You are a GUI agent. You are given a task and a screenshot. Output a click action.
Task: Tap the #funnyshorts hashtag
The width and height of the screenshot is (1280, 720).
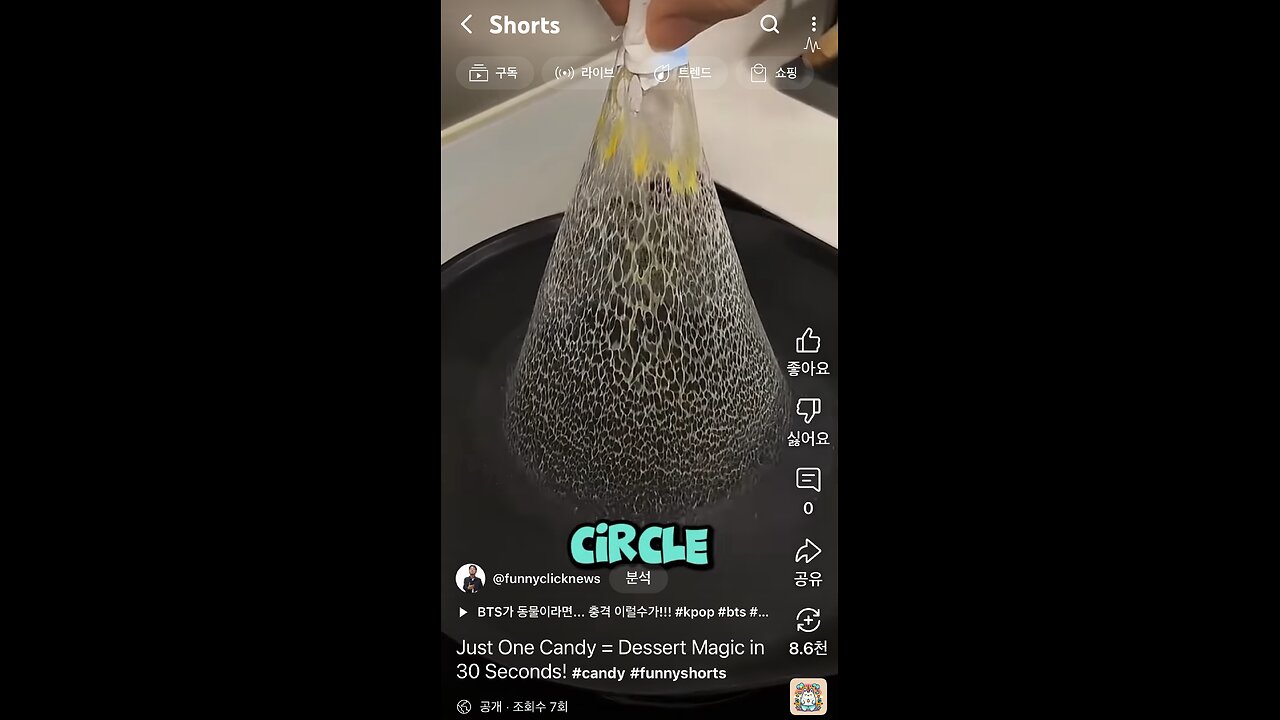click(x=678, y=673)
